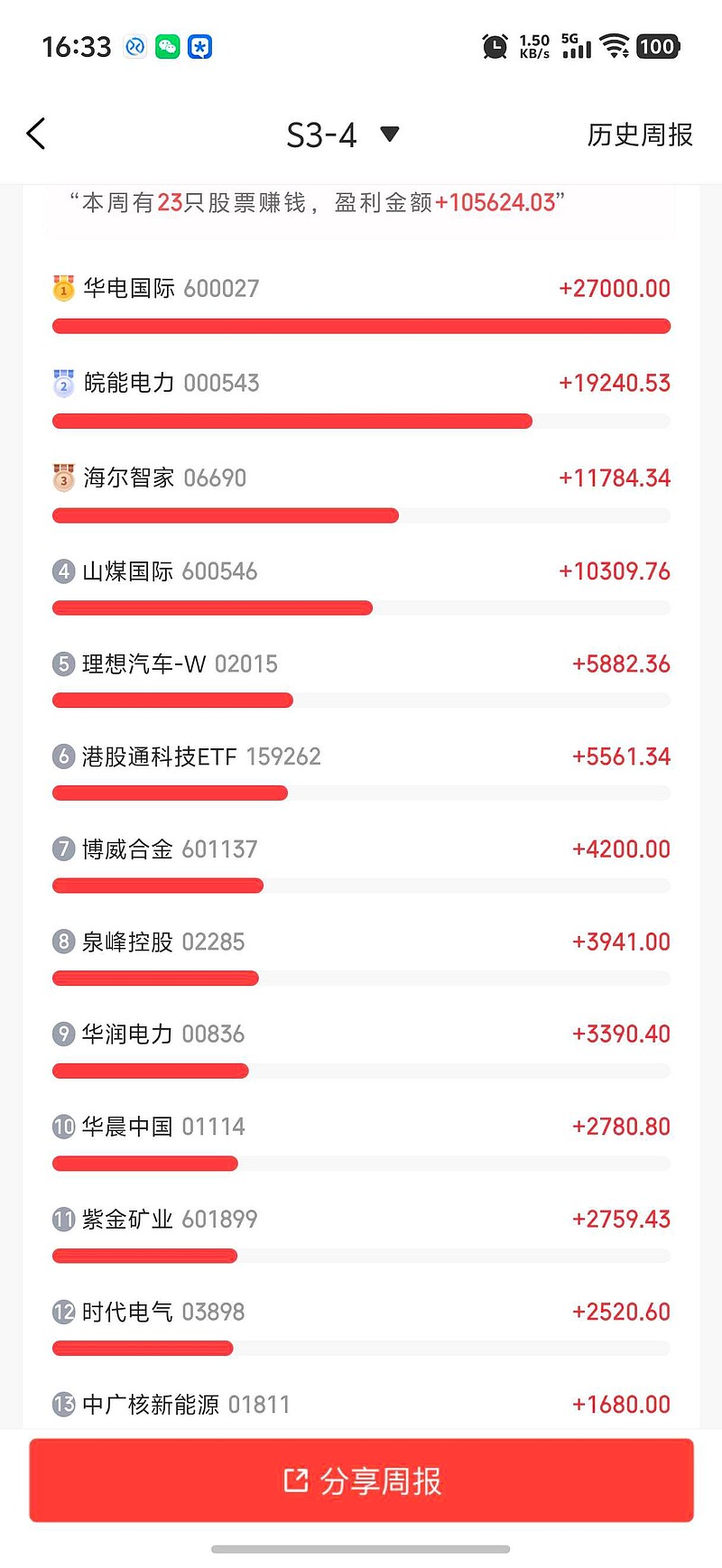Tap the rank 4 badge beside 山煤国际
This screenshot has width=722, height=1568.
click(x=62, y=571)
